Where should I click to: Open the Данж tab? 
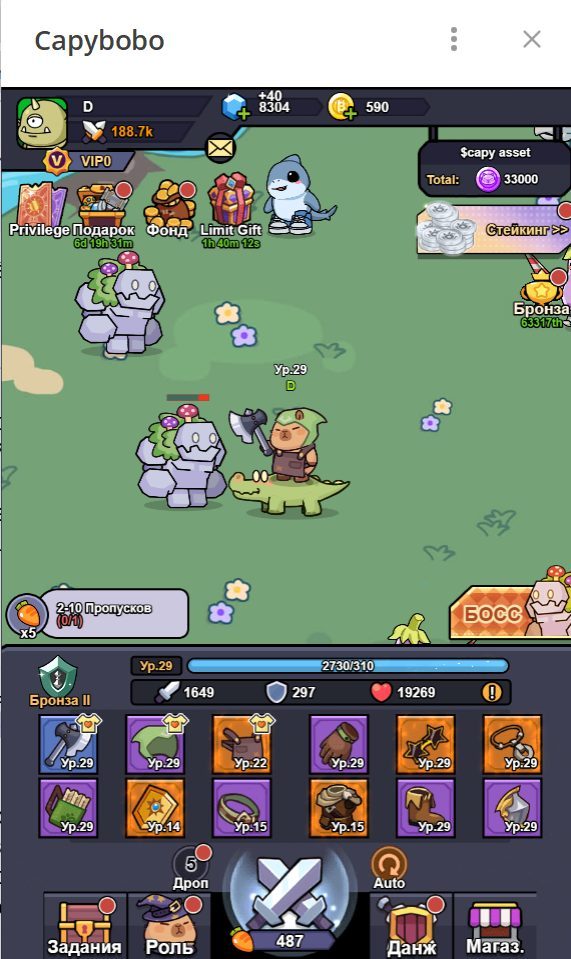tap(411, 925)
